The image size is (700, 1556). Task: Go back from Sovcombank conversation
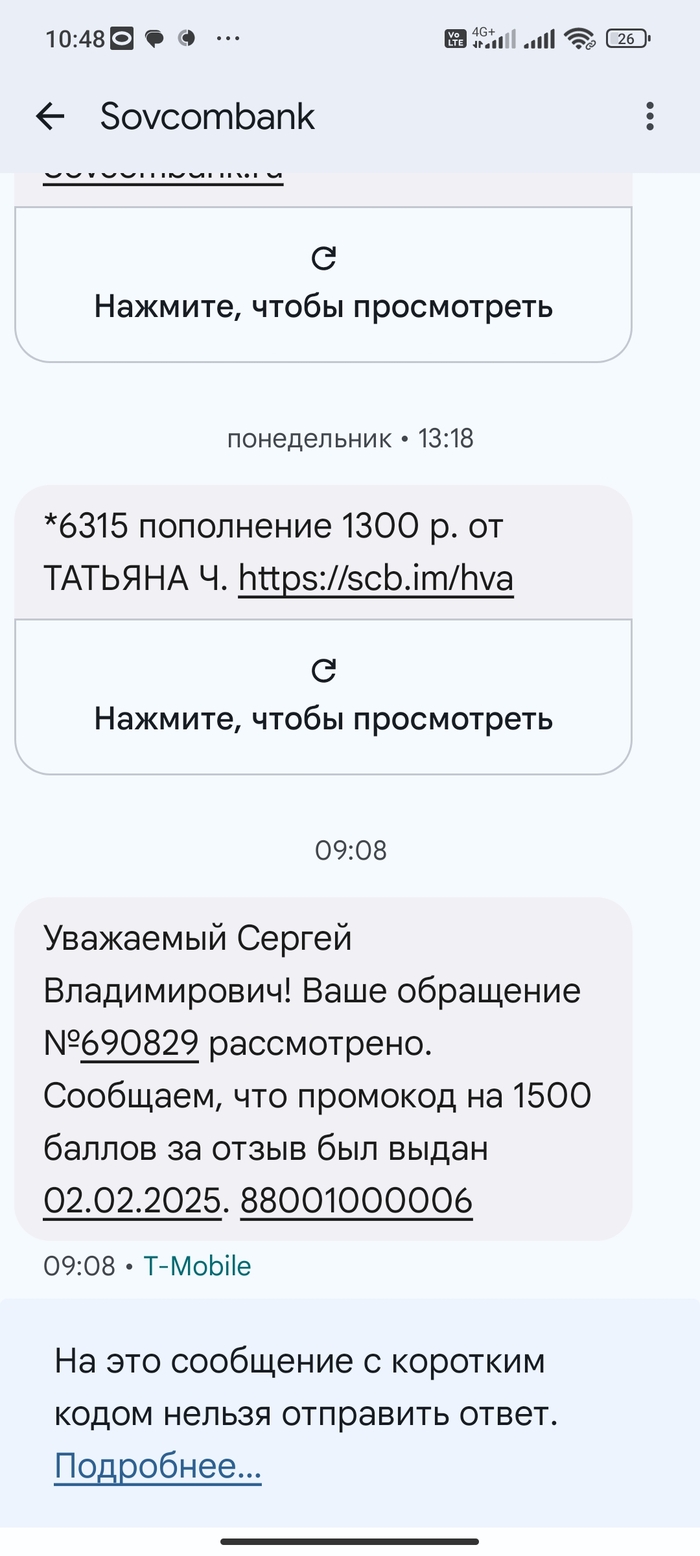click(50, 117)
